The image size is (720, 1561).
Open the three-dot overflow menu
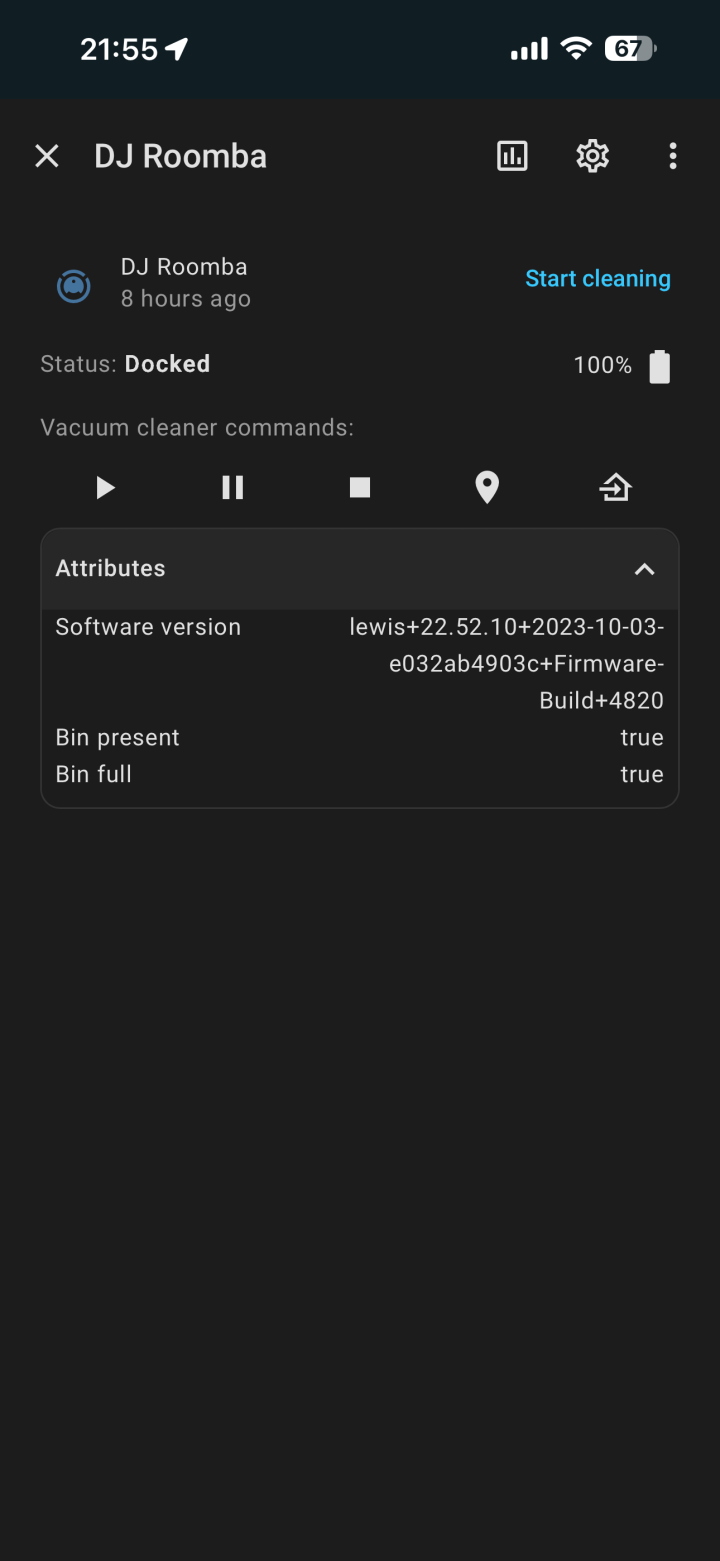coord(672,156)
